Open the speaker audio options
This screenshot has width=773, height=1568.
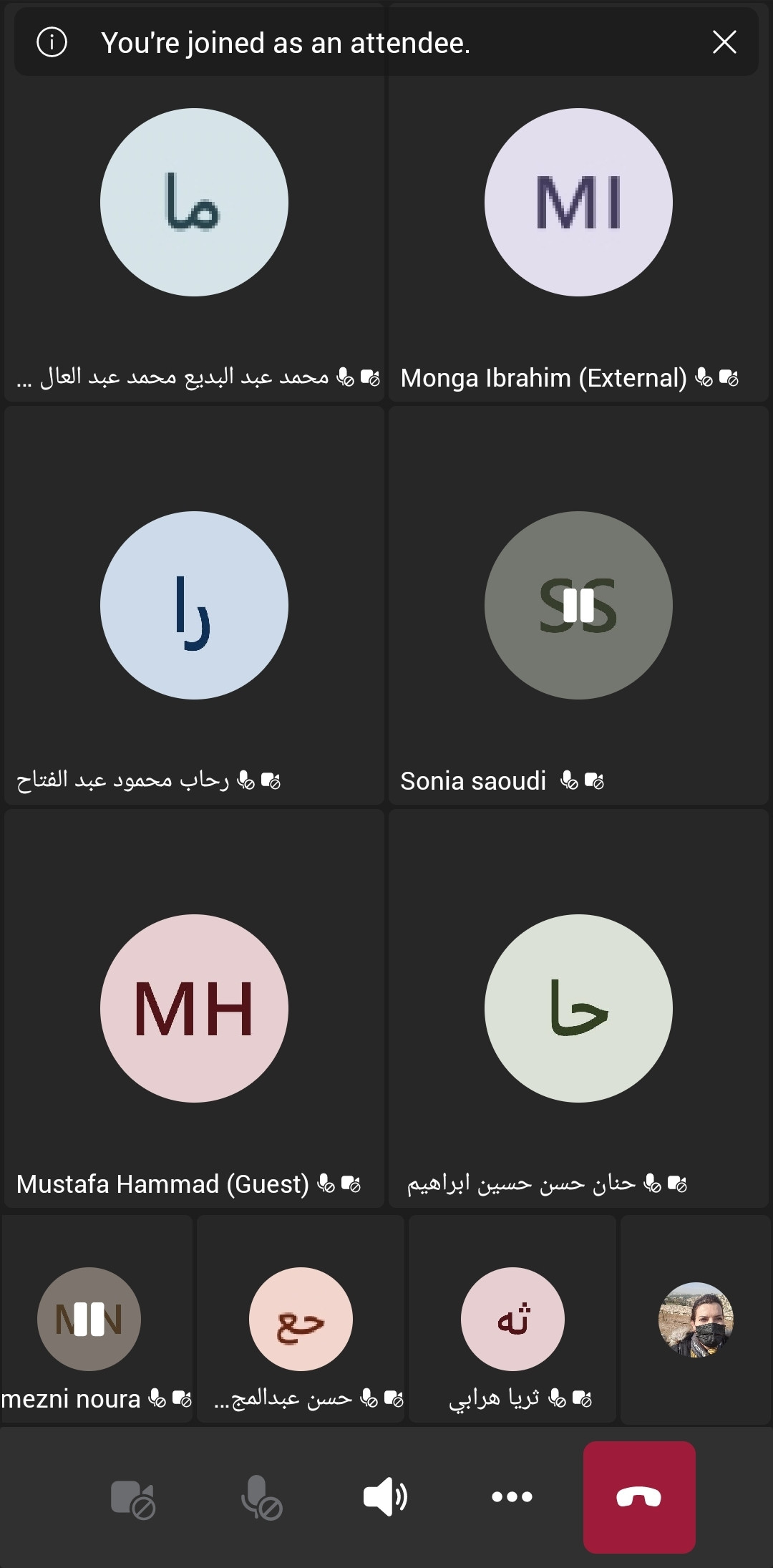pos(386,1497)
